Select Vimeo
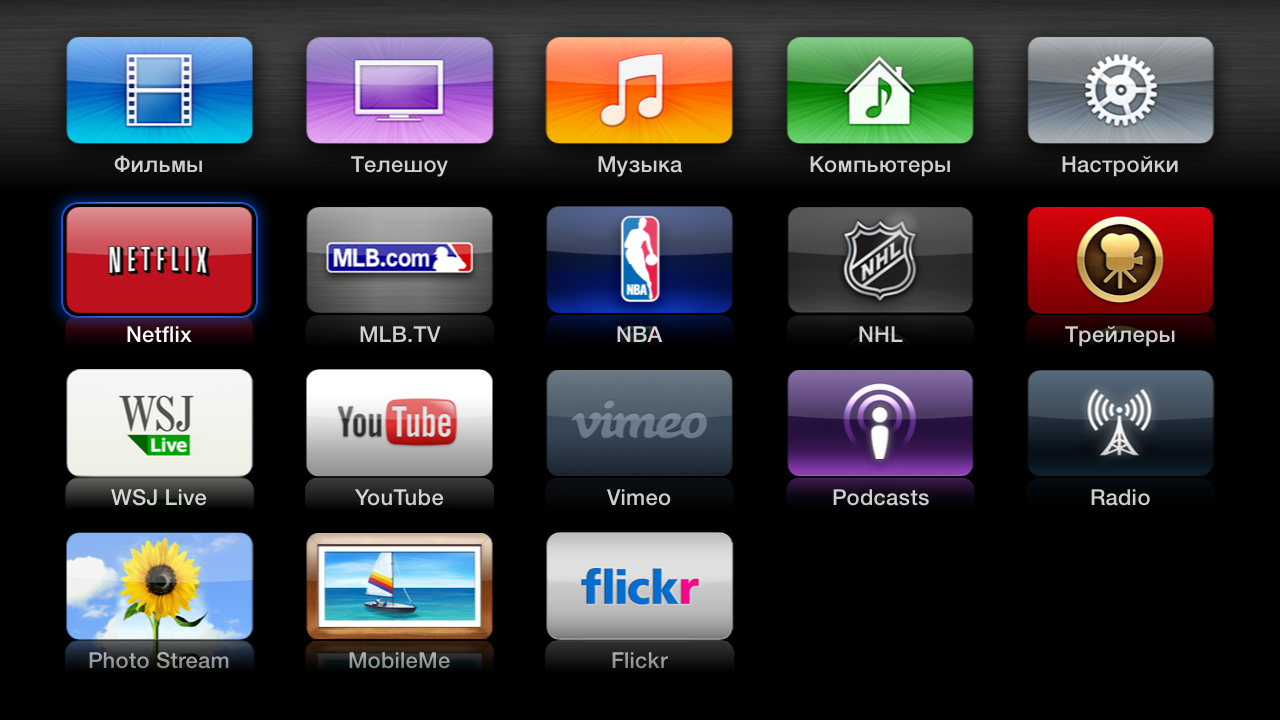Image resolution: width=1280 pixels, height=720 pixels. pyautogui.click(x=639, y=423)
